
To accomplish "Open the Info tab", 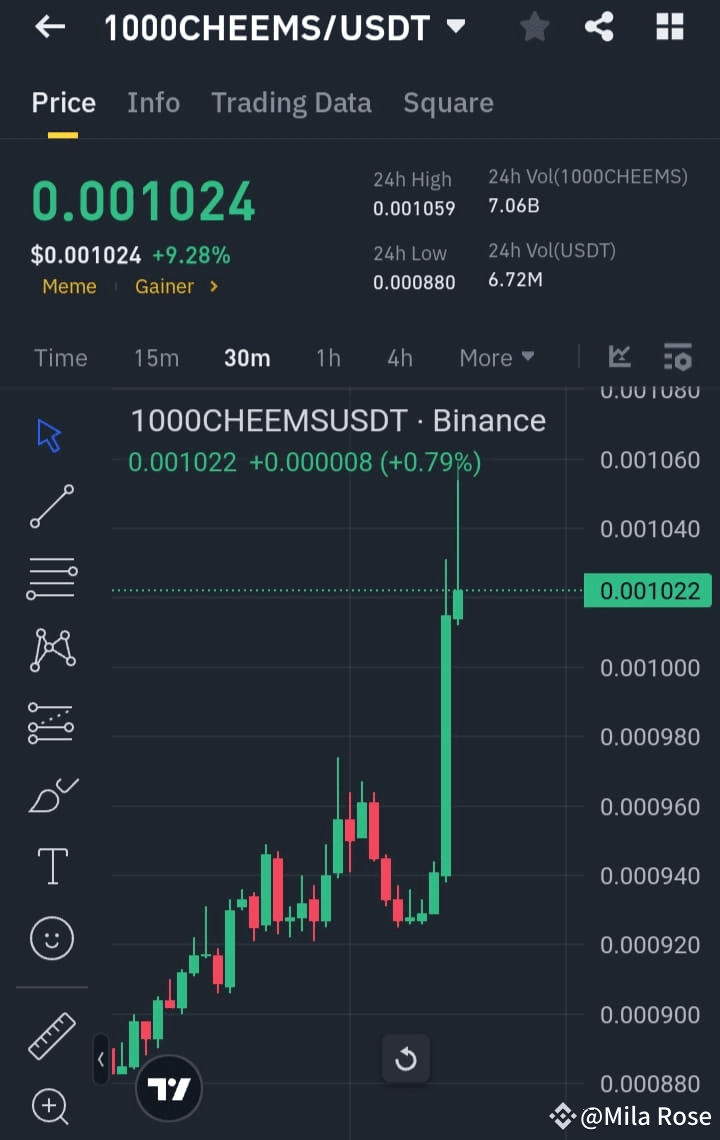I will (153, 102).
